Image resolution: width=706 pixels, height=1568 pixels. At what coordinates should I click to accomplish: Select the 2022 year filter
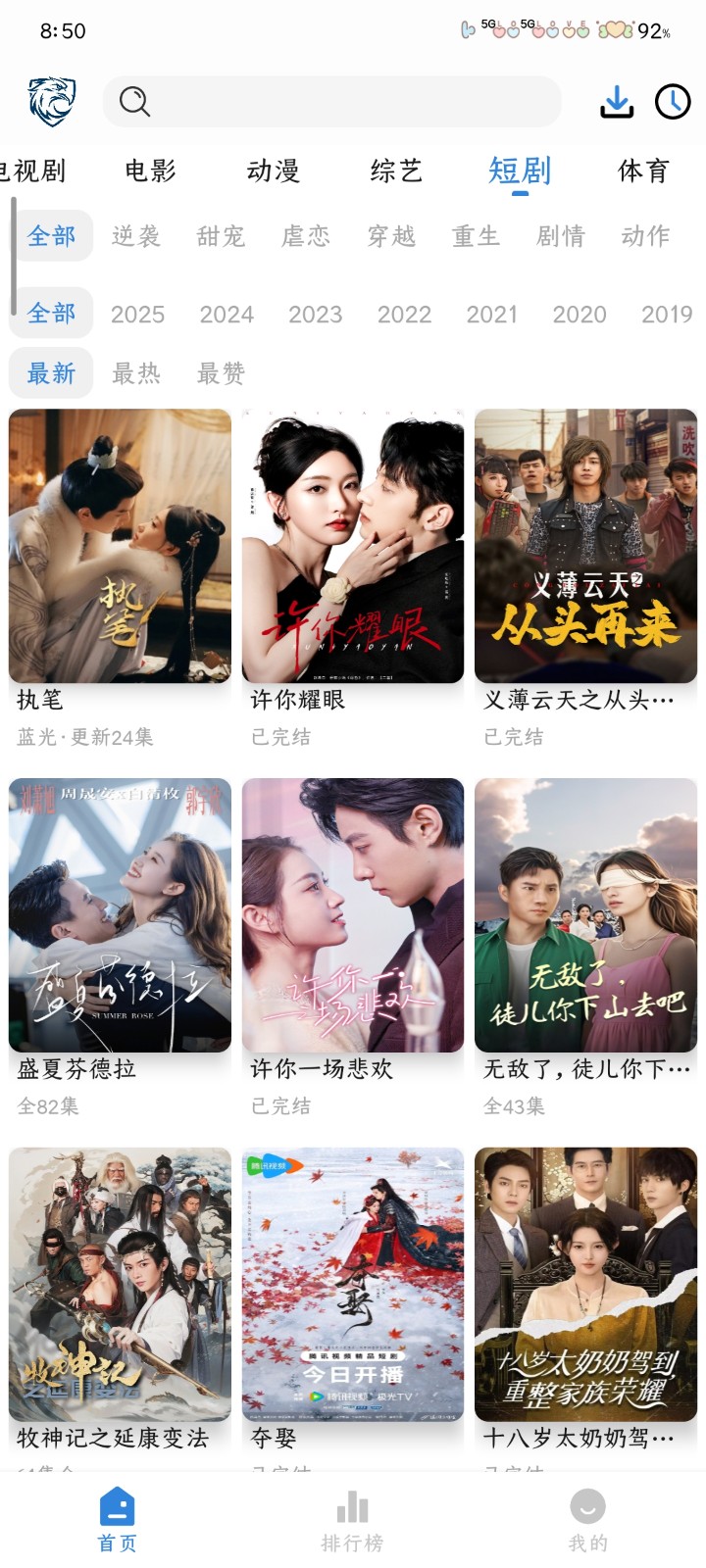click(404, 315)
